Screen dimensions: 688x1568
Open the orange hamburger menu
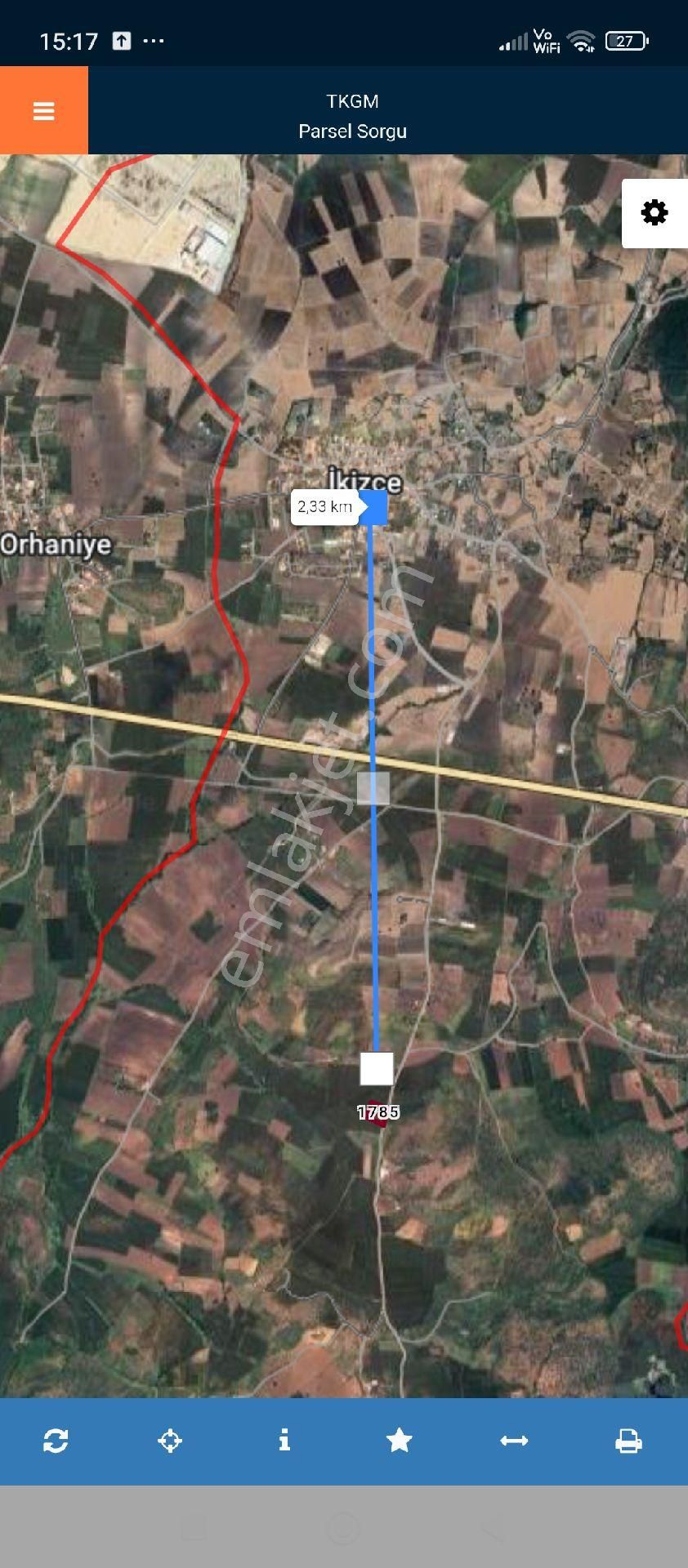(x=44, y=111)
